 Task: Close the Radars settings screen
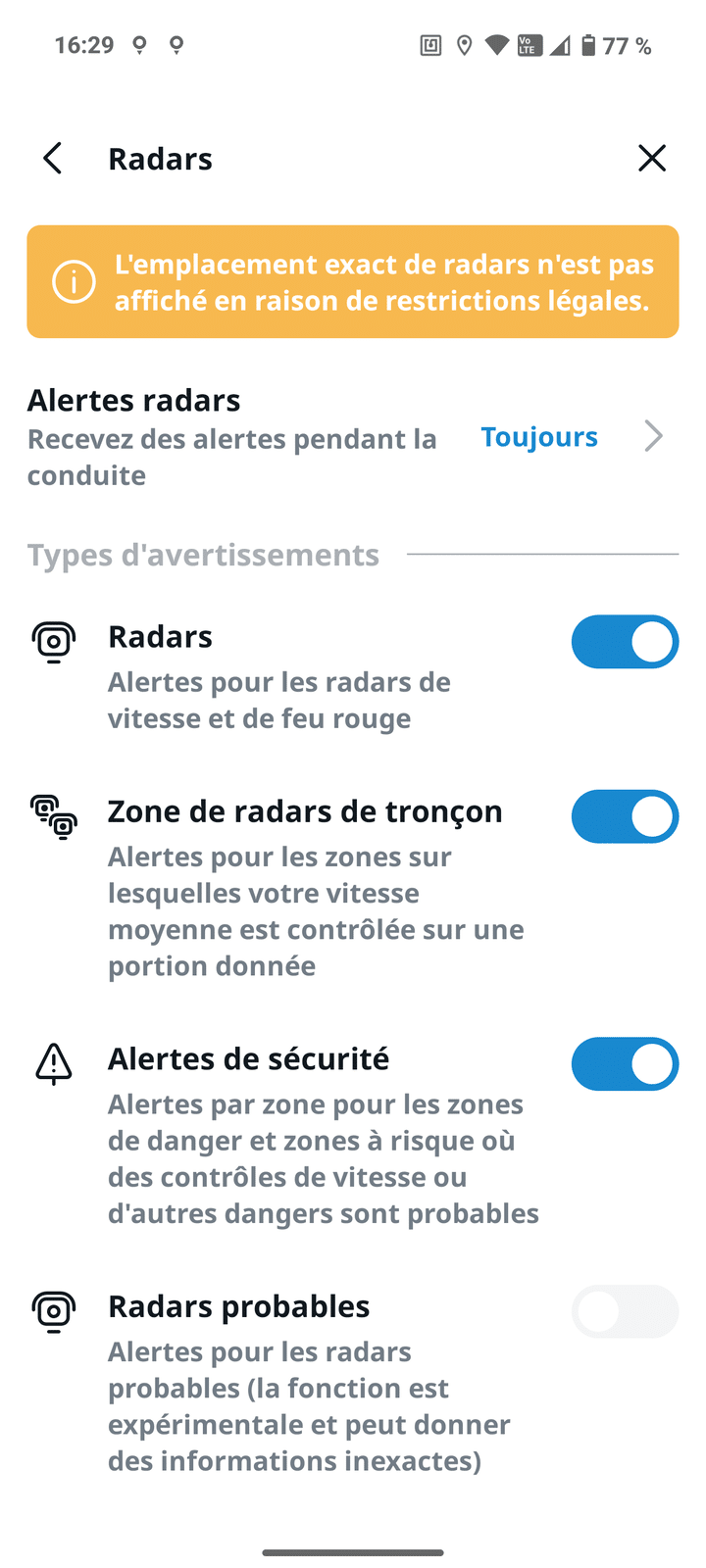click(652, 159)
